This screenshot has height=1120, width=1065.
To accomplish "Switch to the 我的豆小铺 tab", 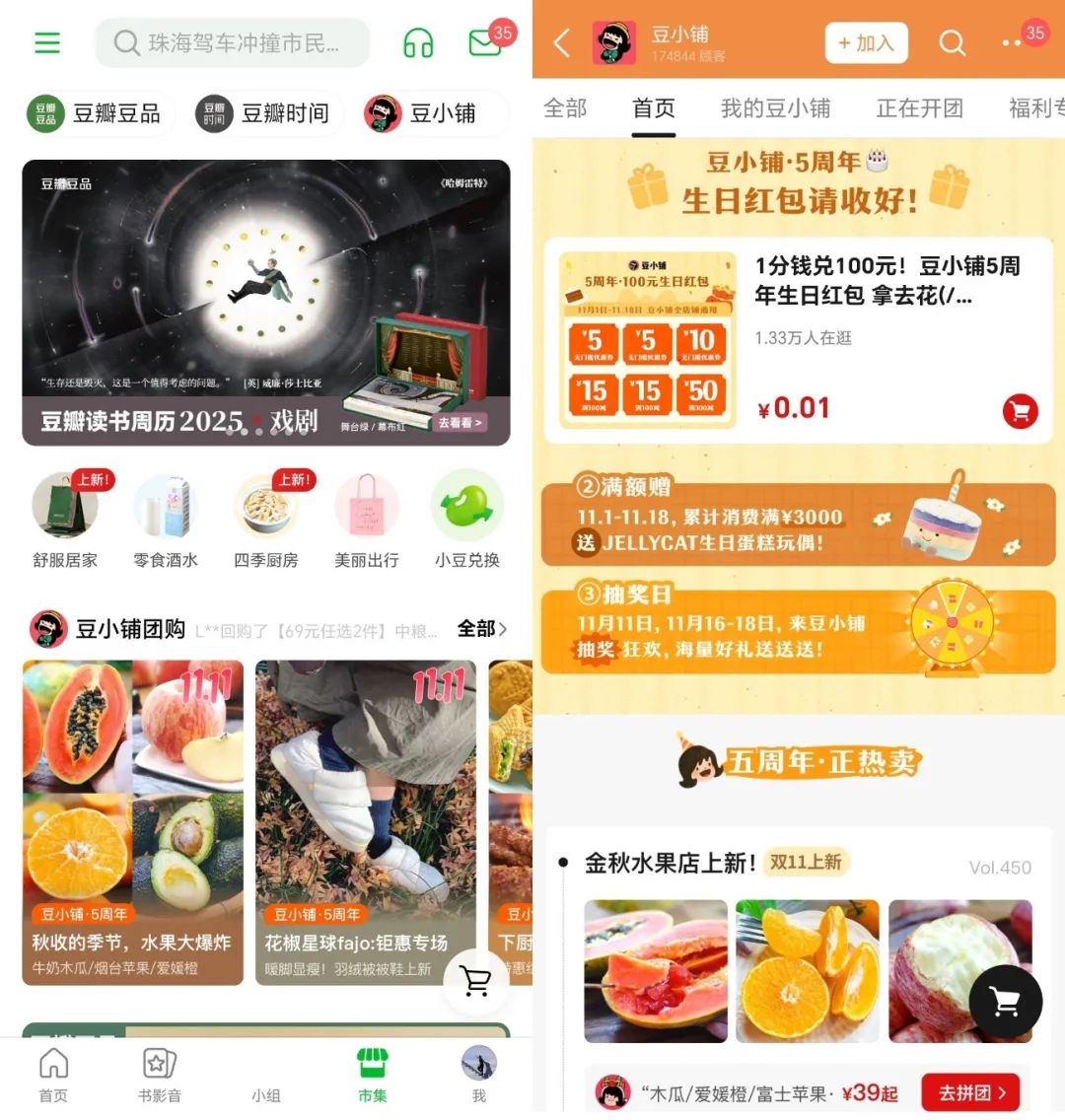I will point(775,107).
